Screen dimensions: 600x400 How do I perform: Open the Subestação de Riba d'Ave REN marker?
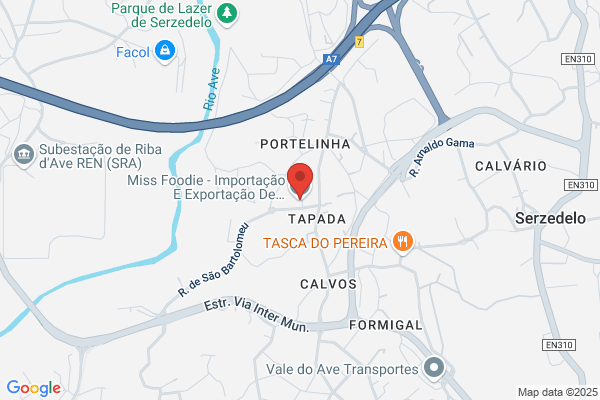pyautogui.click(x=24, y=155)
